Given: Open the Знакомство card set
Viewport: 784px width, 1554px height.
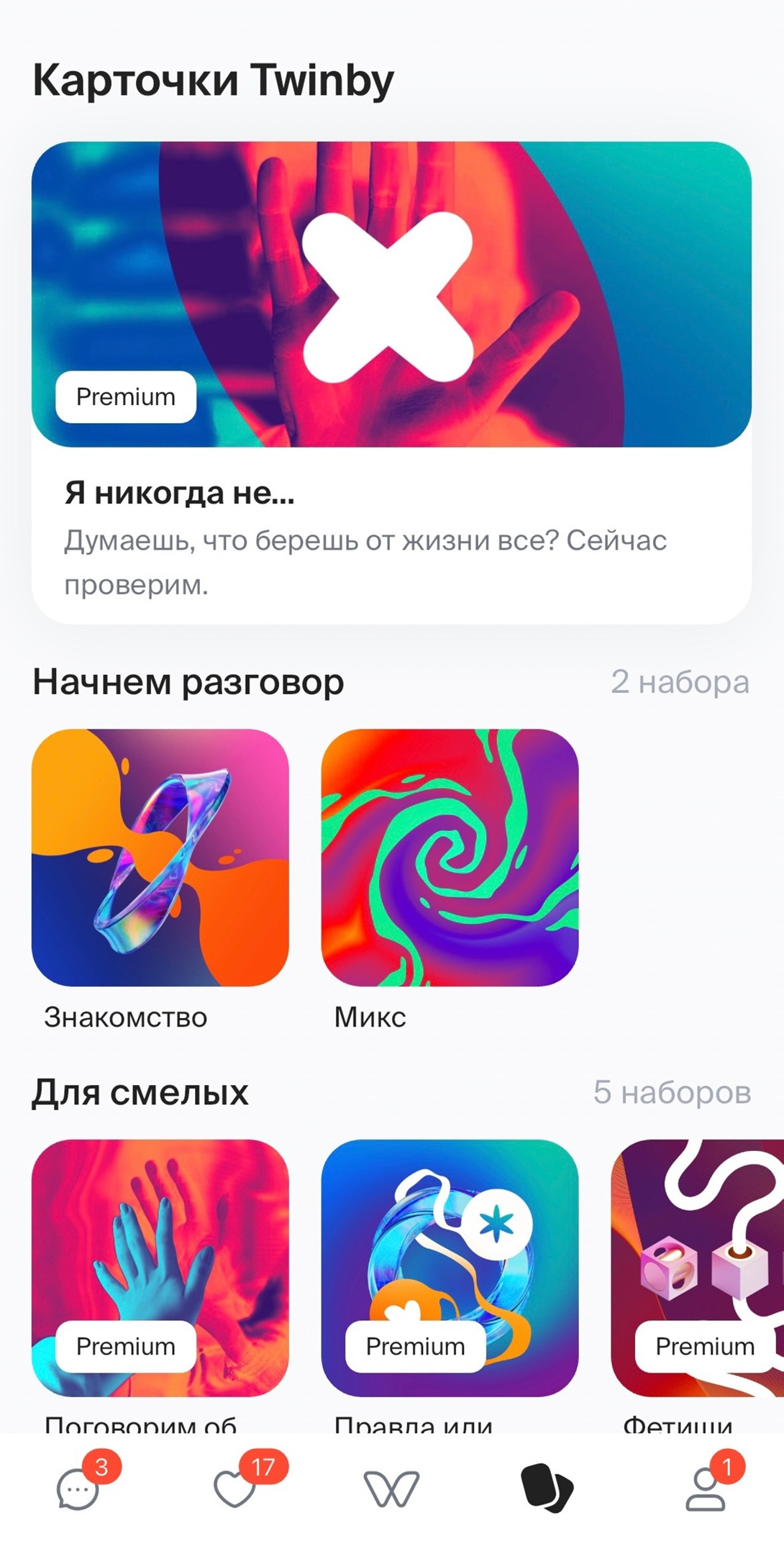Looking at the screenshot, I should pyautogui.click(x=160, y=858).
